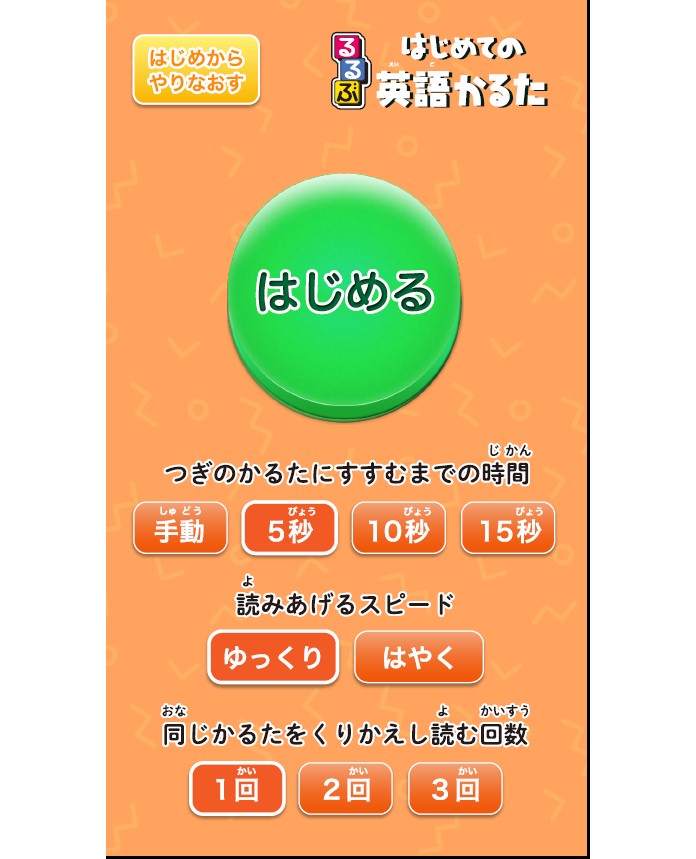This screenshot has width=696, height=859.
Task: Pick 15秒 for the next-card time
Action: (508, 528)
